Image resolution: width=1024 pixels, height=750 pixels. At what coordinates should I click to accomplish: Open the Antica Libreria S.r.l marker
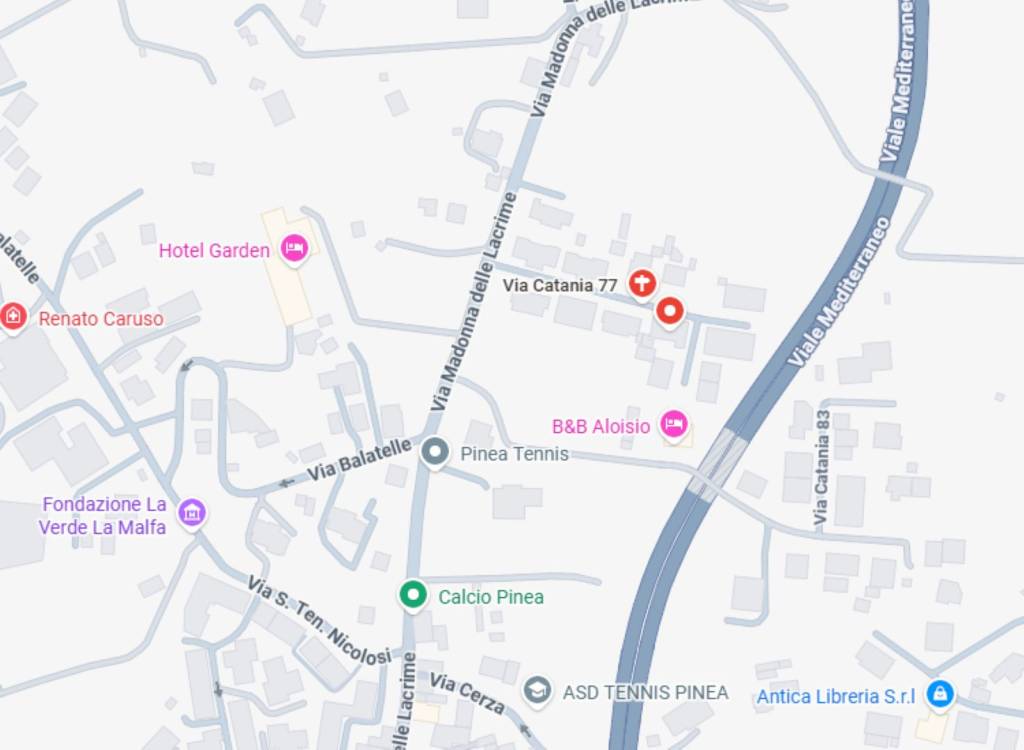click(938, 694)
